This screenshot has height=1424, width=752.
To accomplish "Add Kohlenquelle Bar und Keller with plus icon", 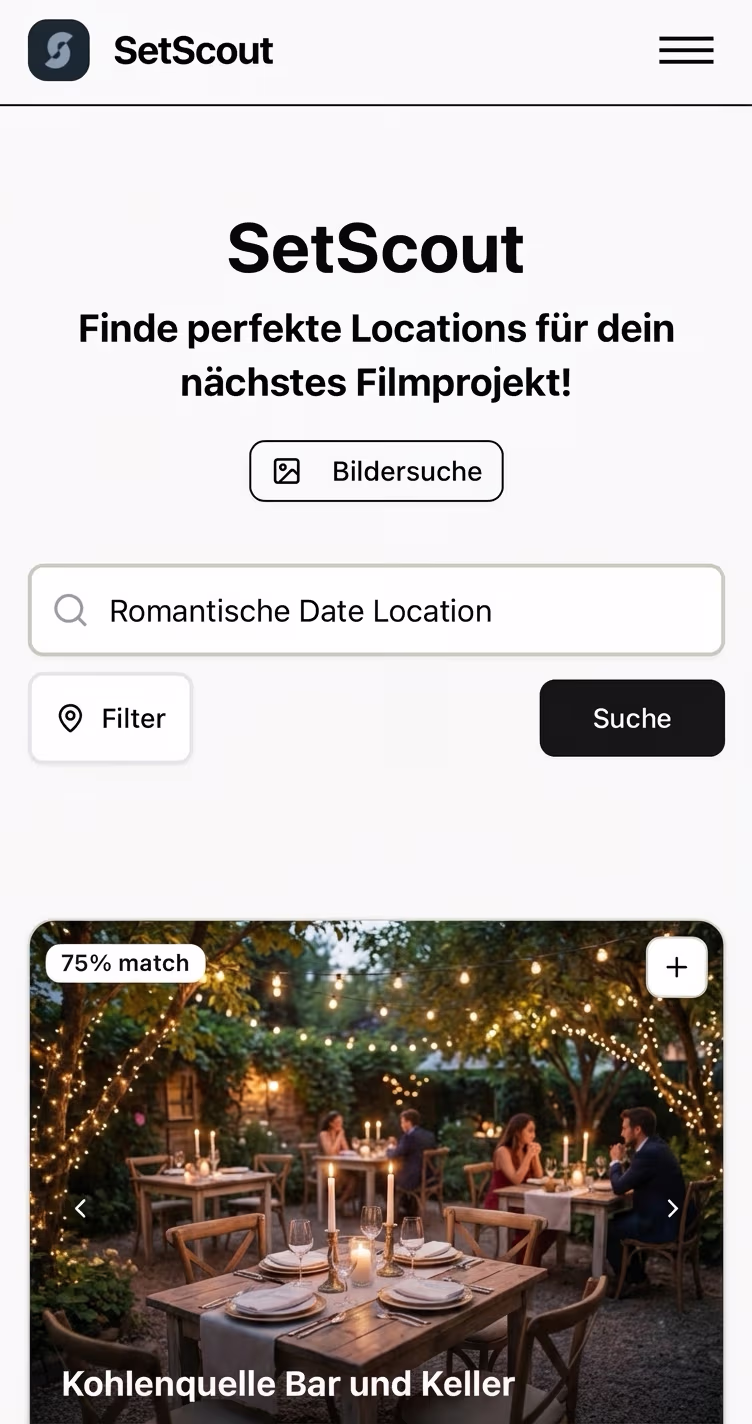I will 677,967.
